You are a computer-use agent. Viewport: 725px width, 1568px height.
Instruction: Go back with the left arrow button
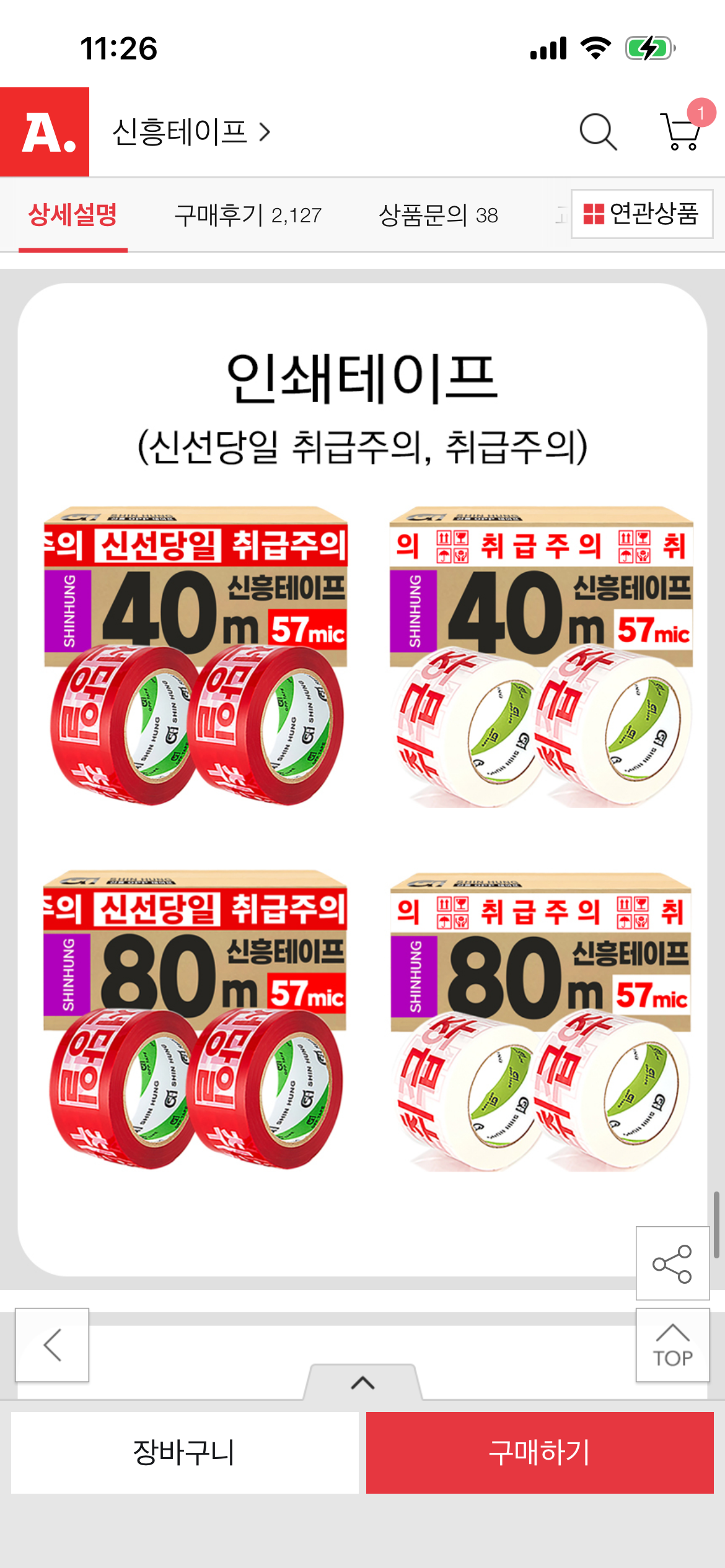click(x=52, y=1344)
